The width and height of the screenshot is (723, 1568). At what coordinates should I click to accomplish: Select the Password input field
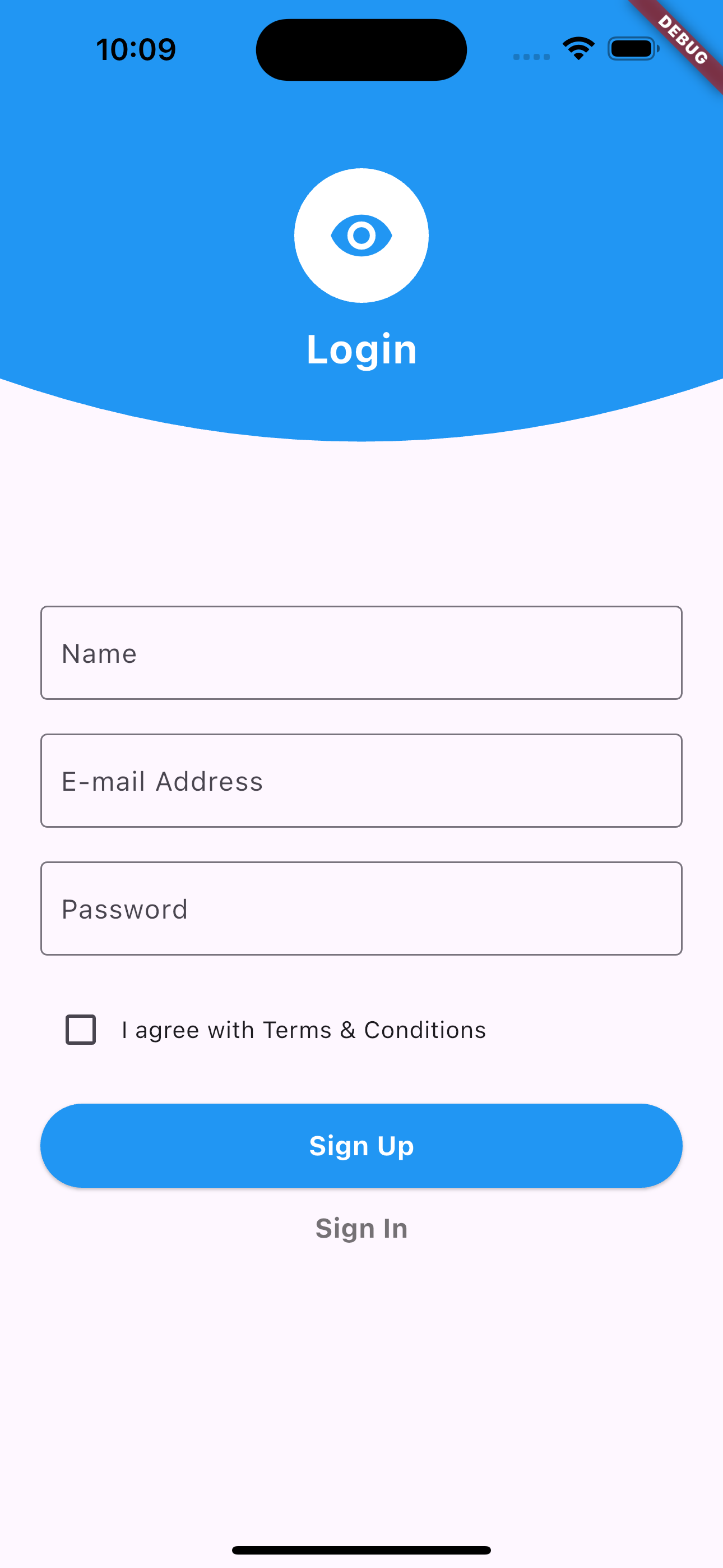point(361,909)
